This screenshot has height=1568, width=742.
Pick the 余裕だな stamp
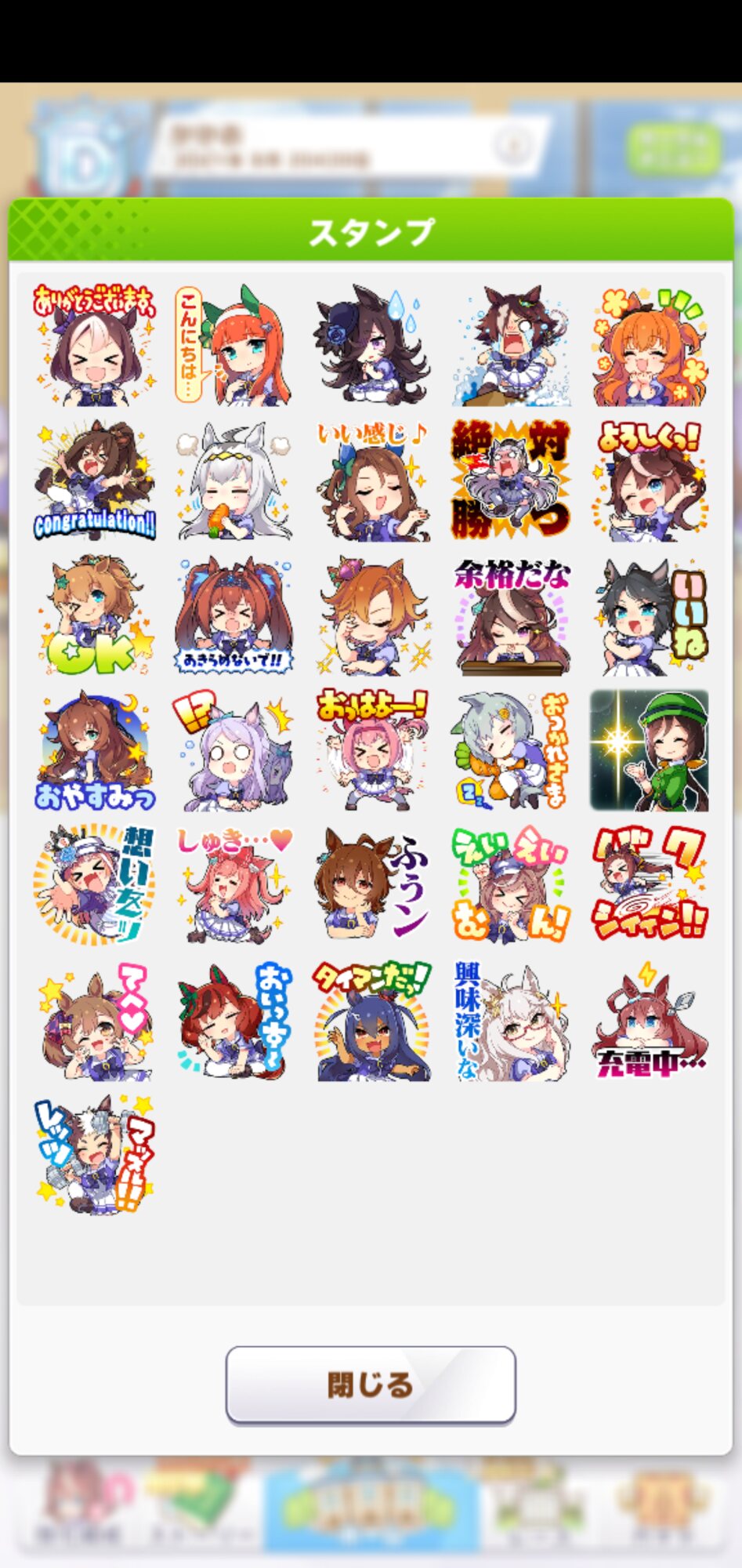point(511,616)
